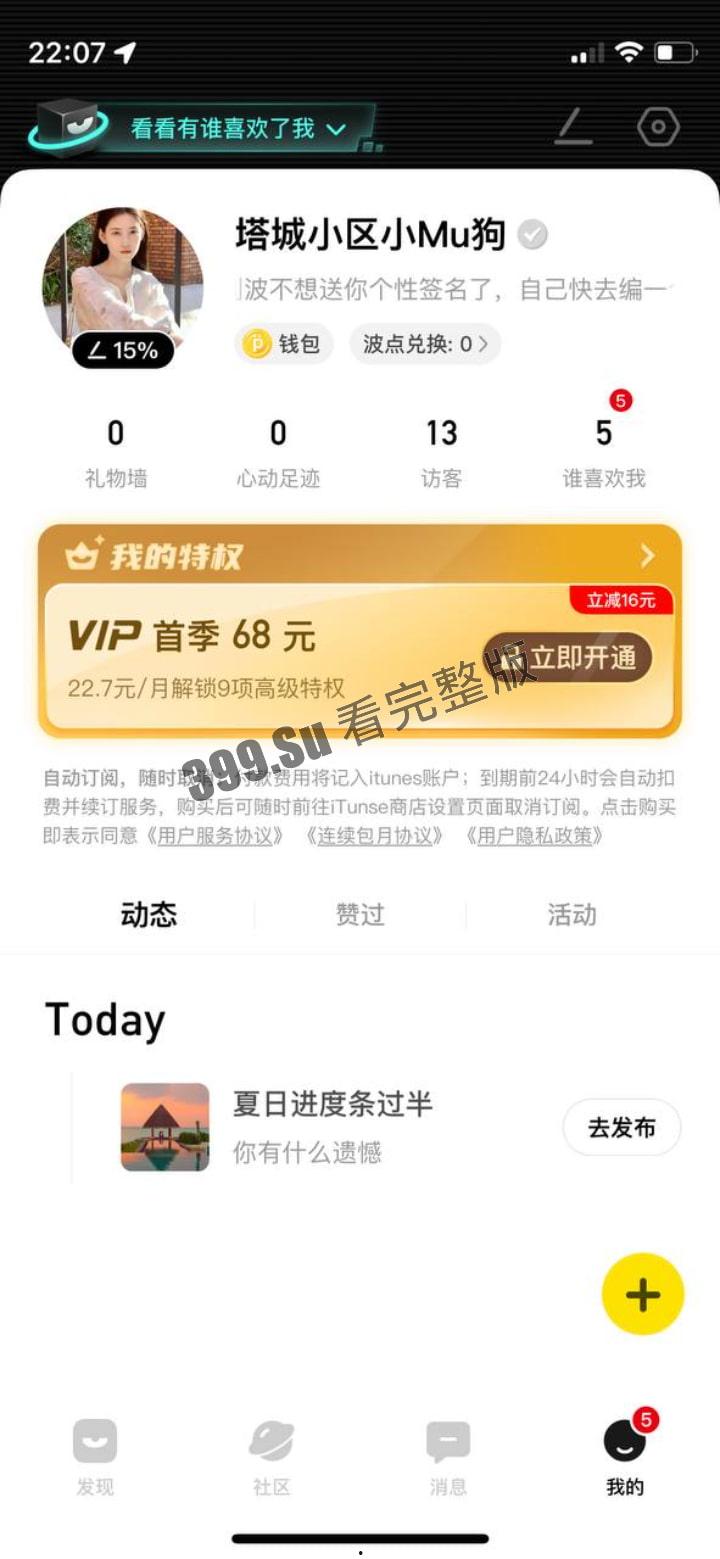Screen dimensions: 720x1559
Task: Open the 活动 tab
Action: coord(570,914)
